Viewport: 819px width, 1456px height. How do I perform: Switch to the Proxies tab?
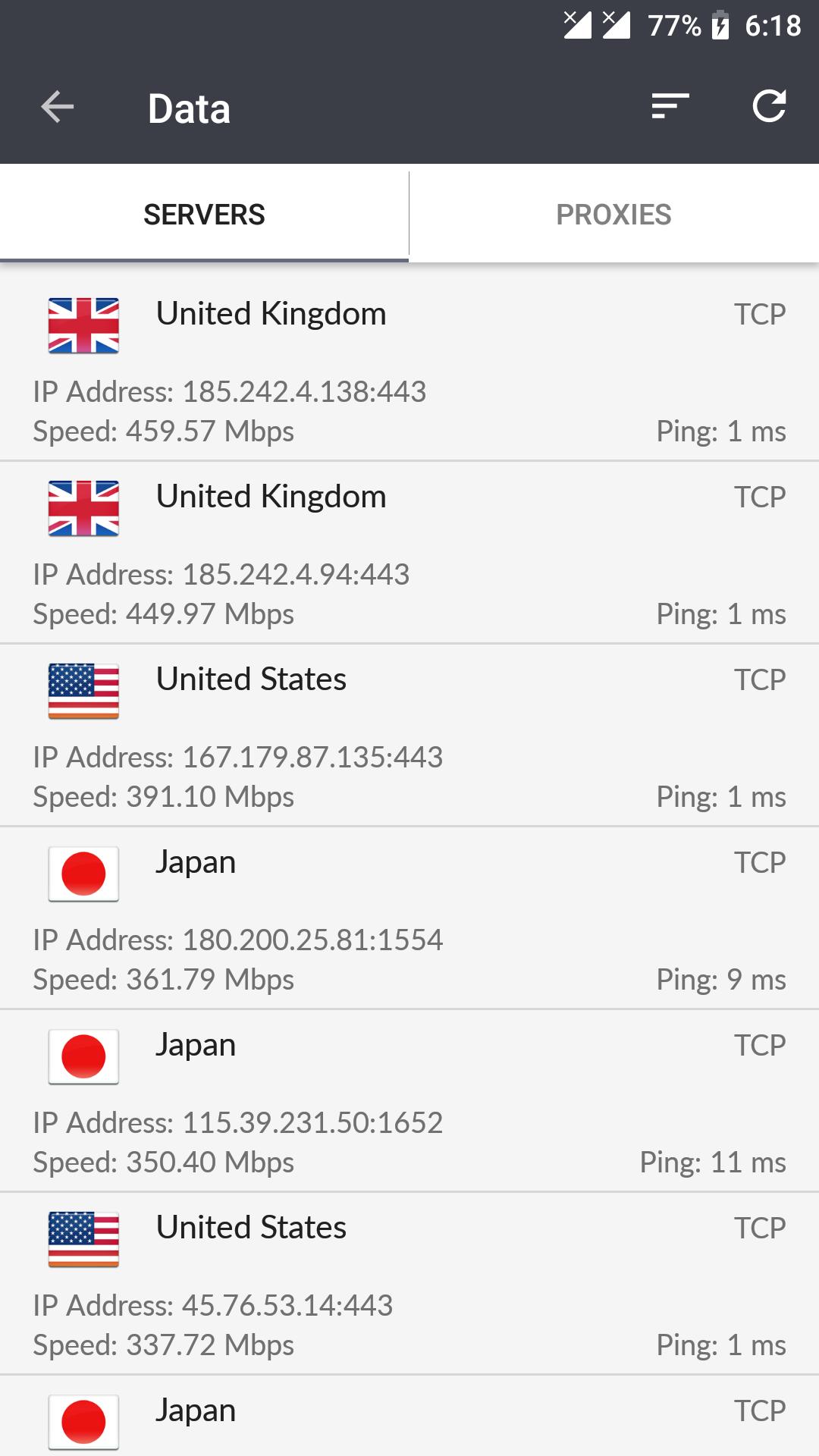tap(613, 215)
